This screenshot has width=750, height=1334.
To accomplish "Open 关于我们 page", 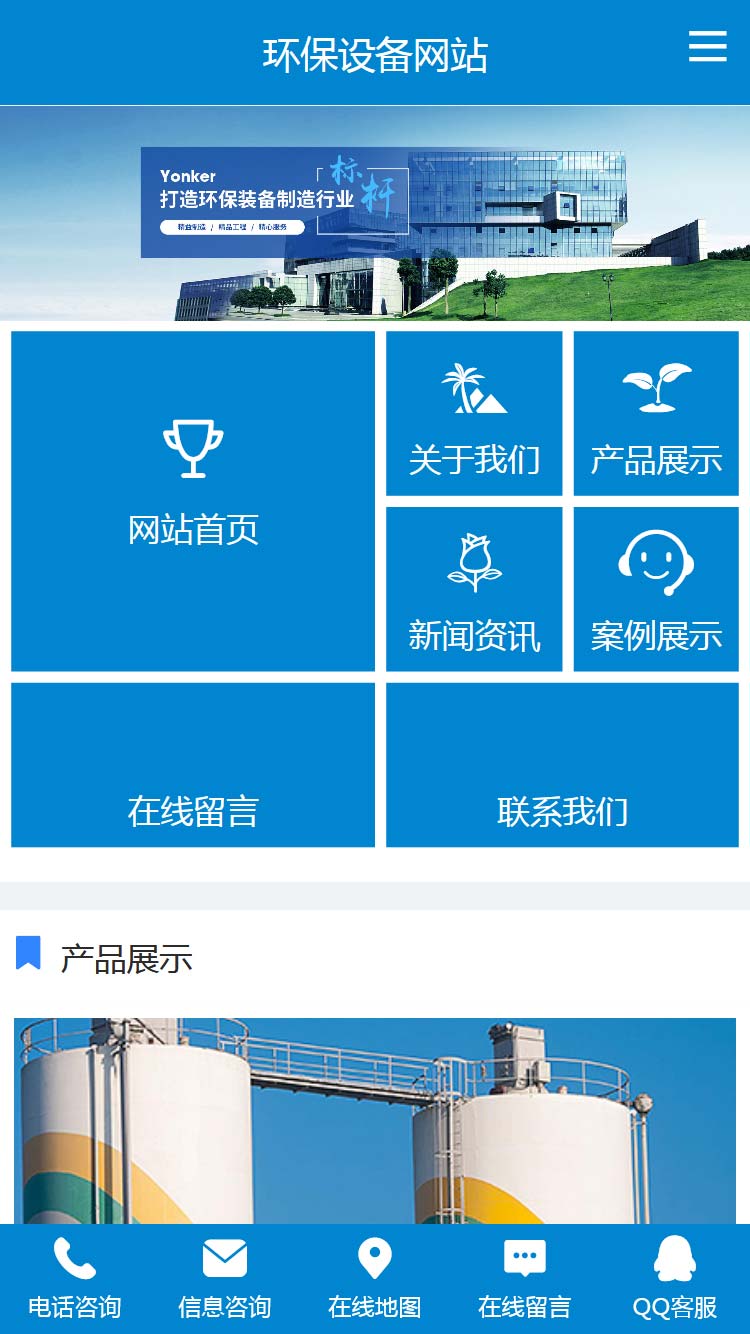I will 474,414.
